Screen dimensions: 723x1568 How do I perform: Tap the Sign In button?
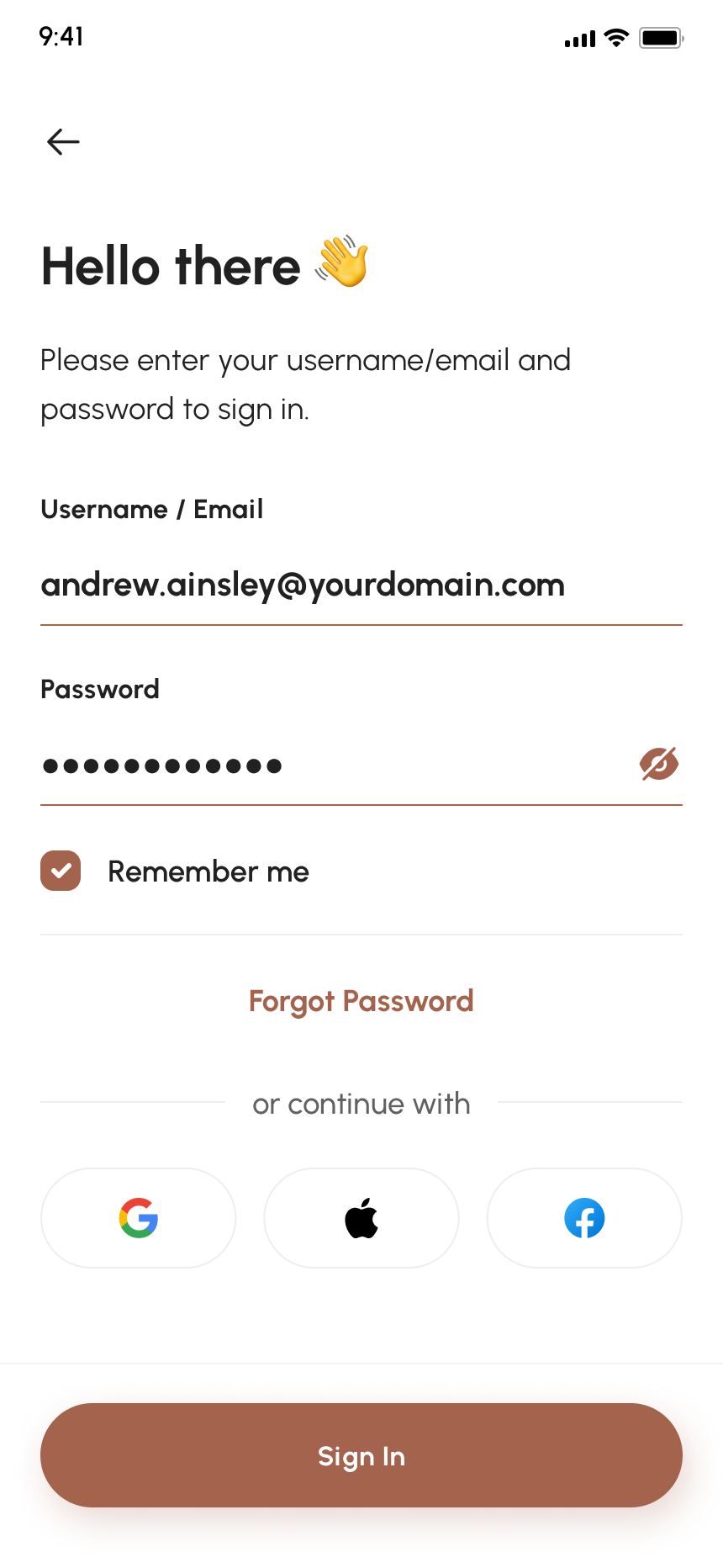tap(361, 1455)
